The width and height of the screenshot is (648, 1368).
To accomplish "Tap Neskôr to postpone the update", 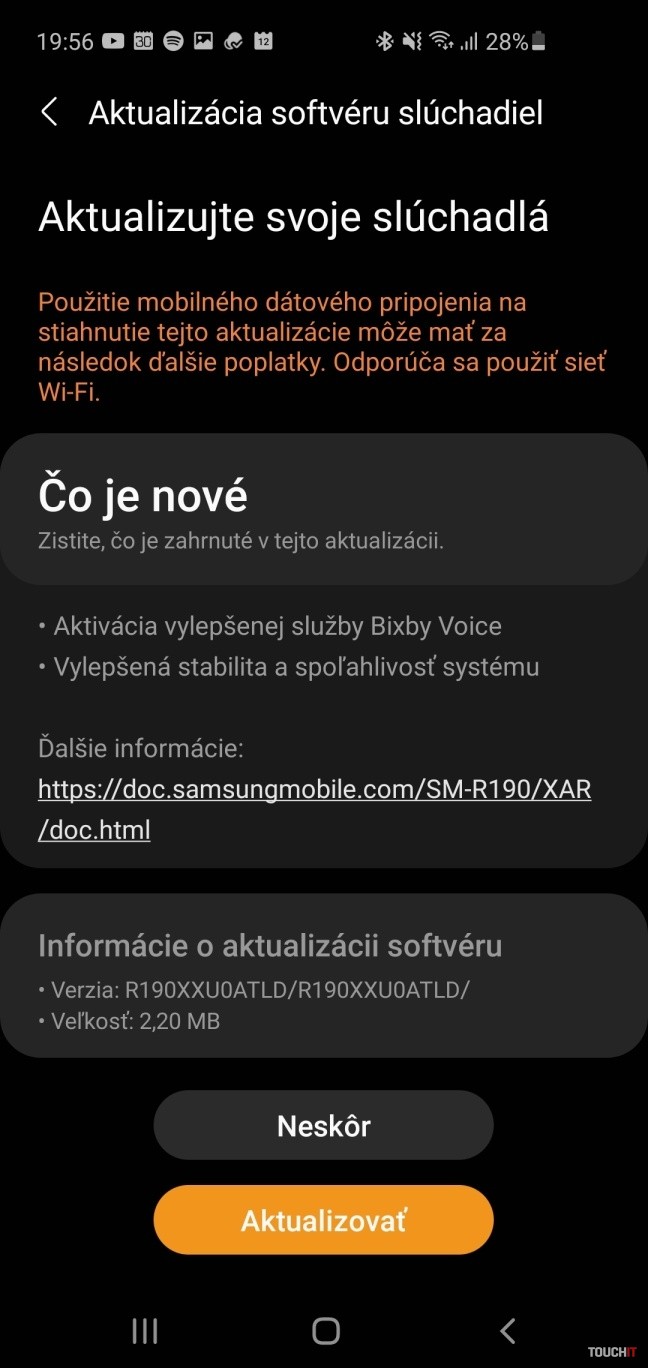I will point(323,1126).
